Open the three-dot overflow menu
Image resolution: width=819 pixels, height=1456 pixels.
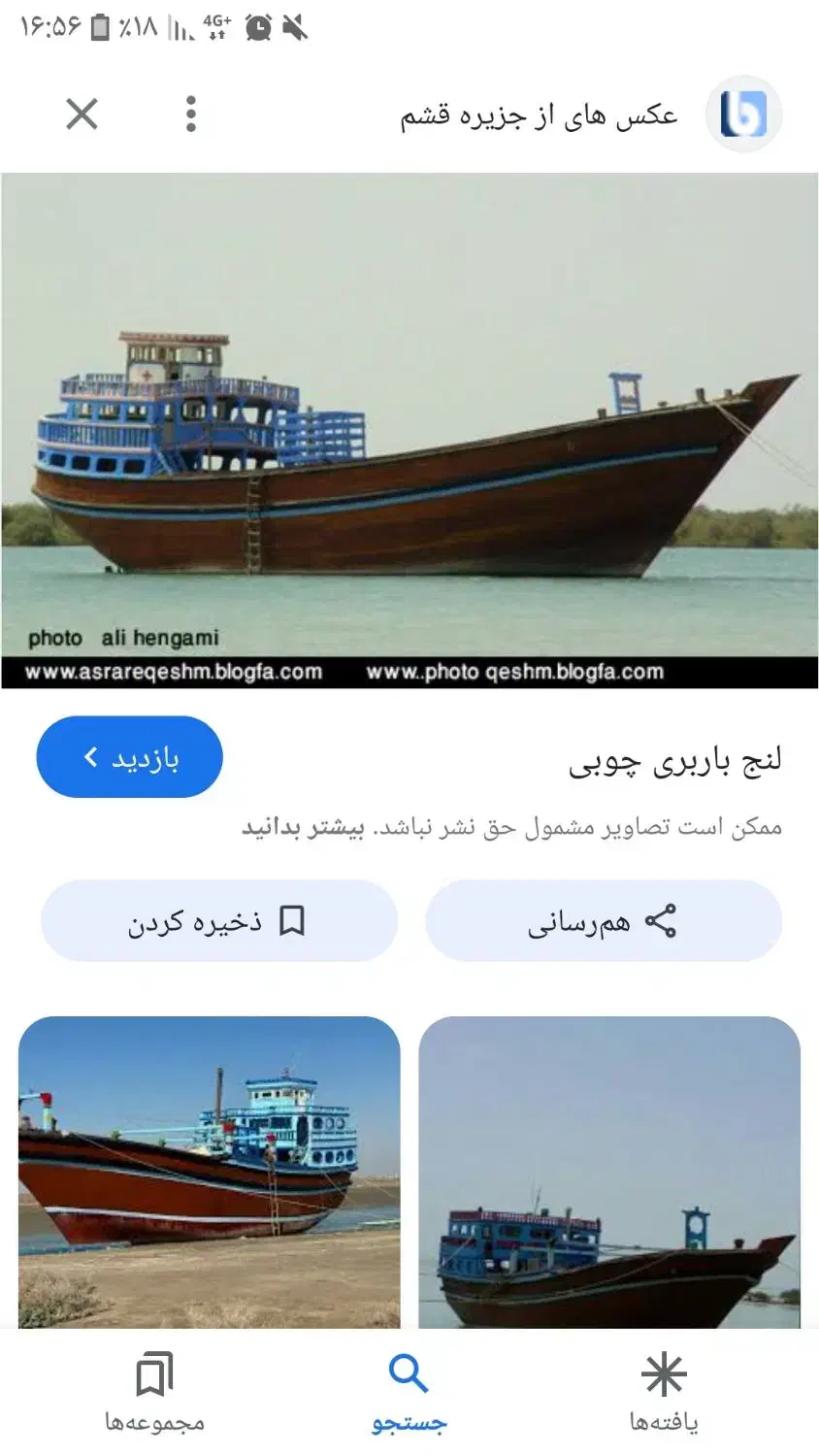[x=190, y=114]
